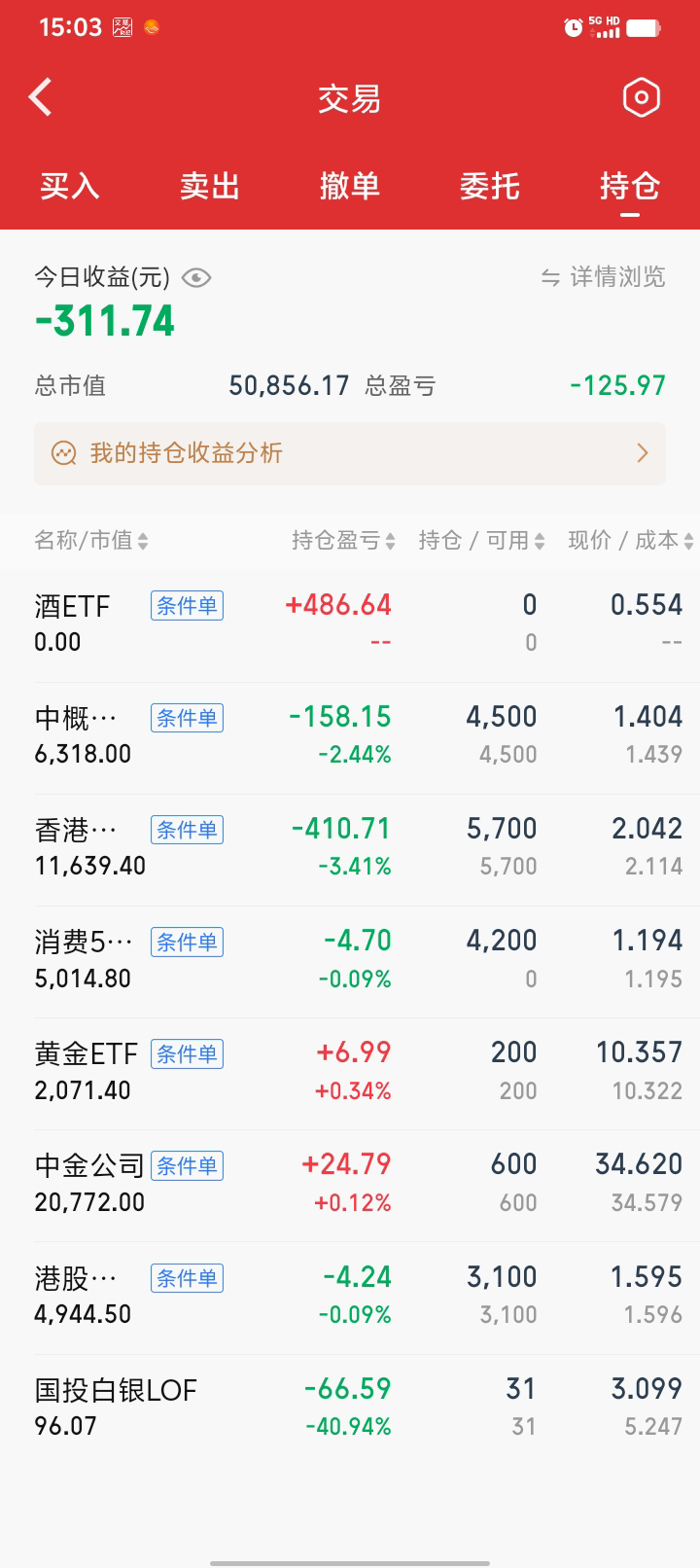The height and width of the screenshot is (1568, 700).
Task: Open the 撤单 tab
Action: tap(350, 186)
